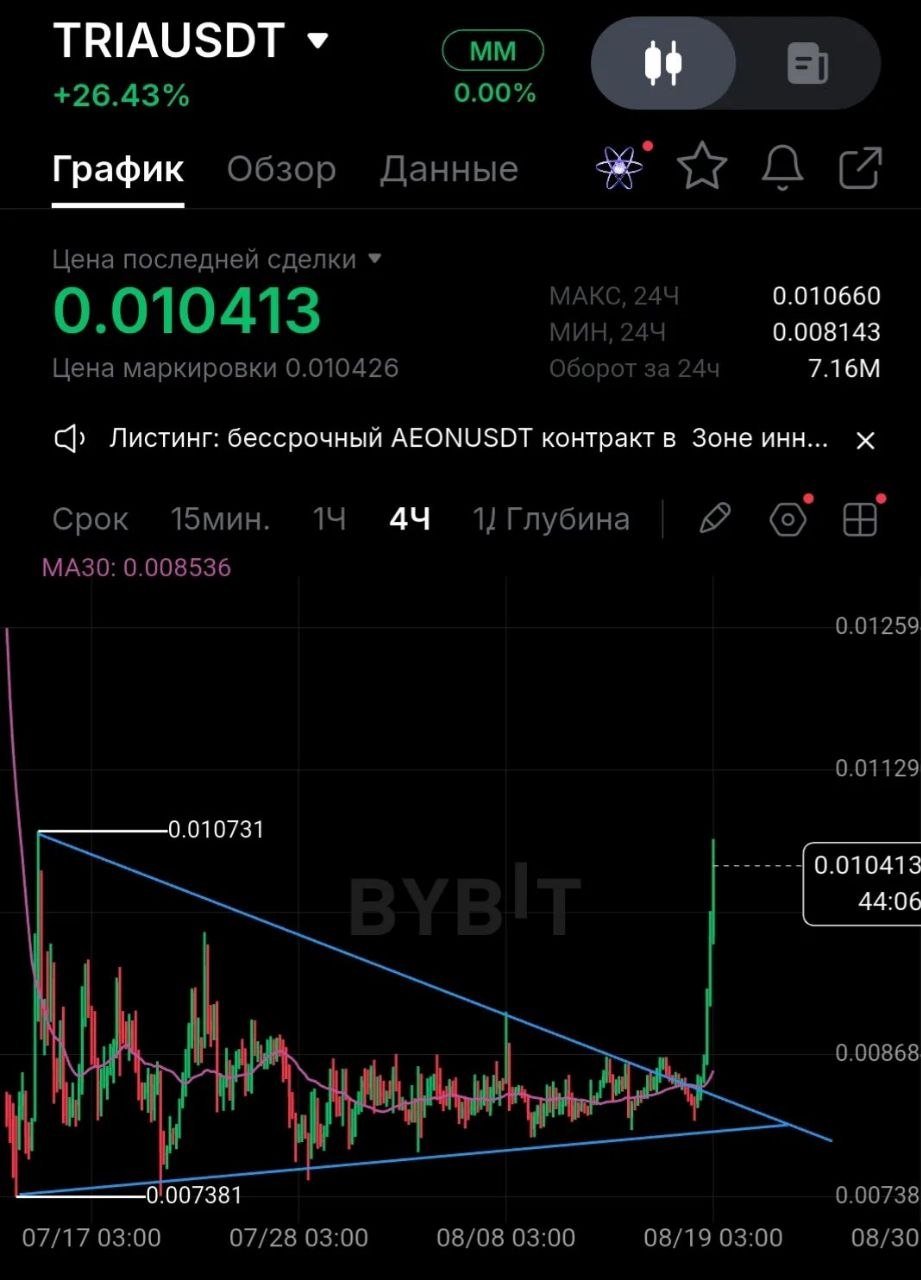Switch to the candlestick chart view
The image size is (921, 1280).
[663, 64]
